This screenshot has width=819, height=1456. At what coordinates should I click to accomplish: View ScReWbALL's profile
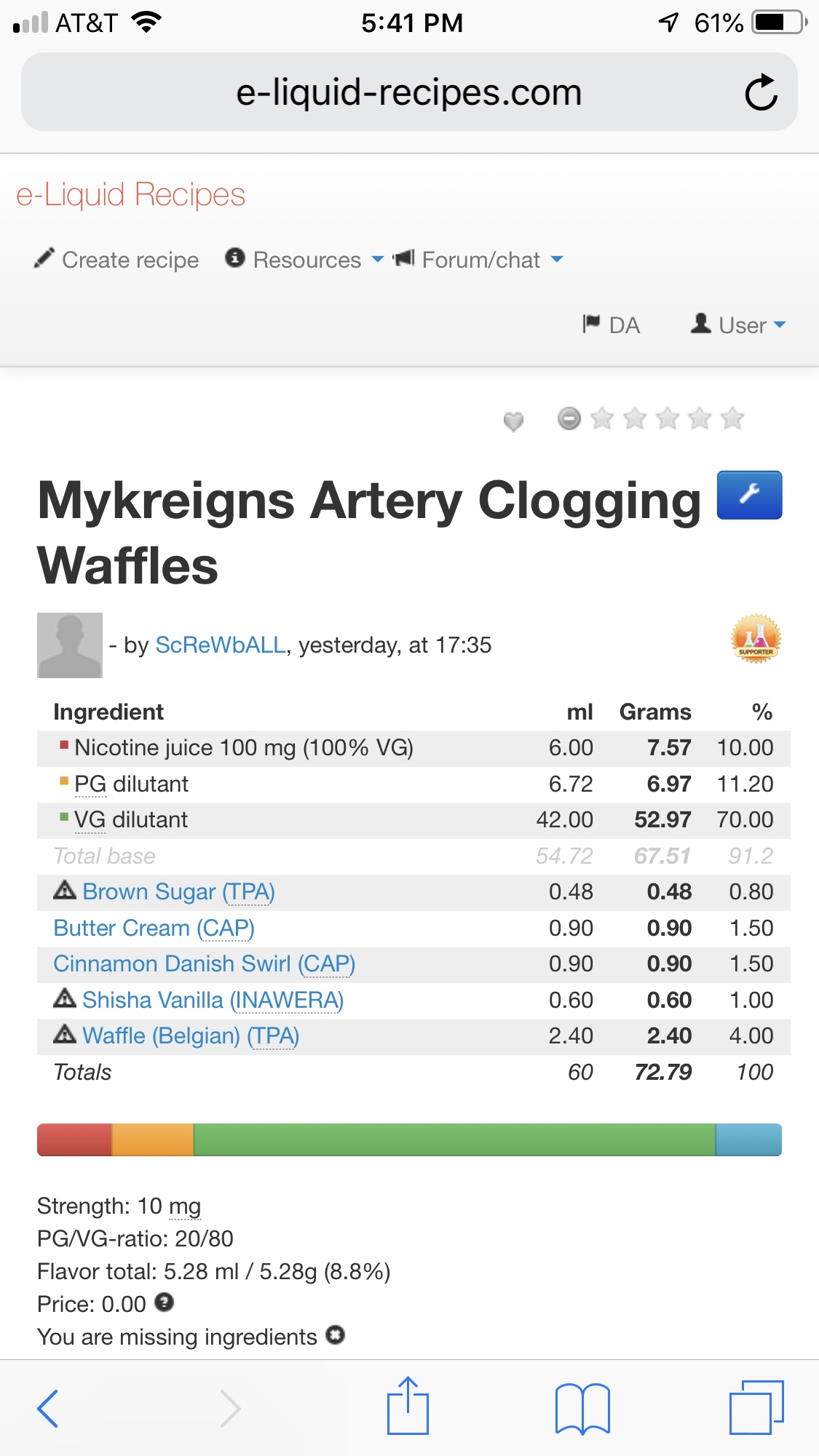(x=221, y=645)
